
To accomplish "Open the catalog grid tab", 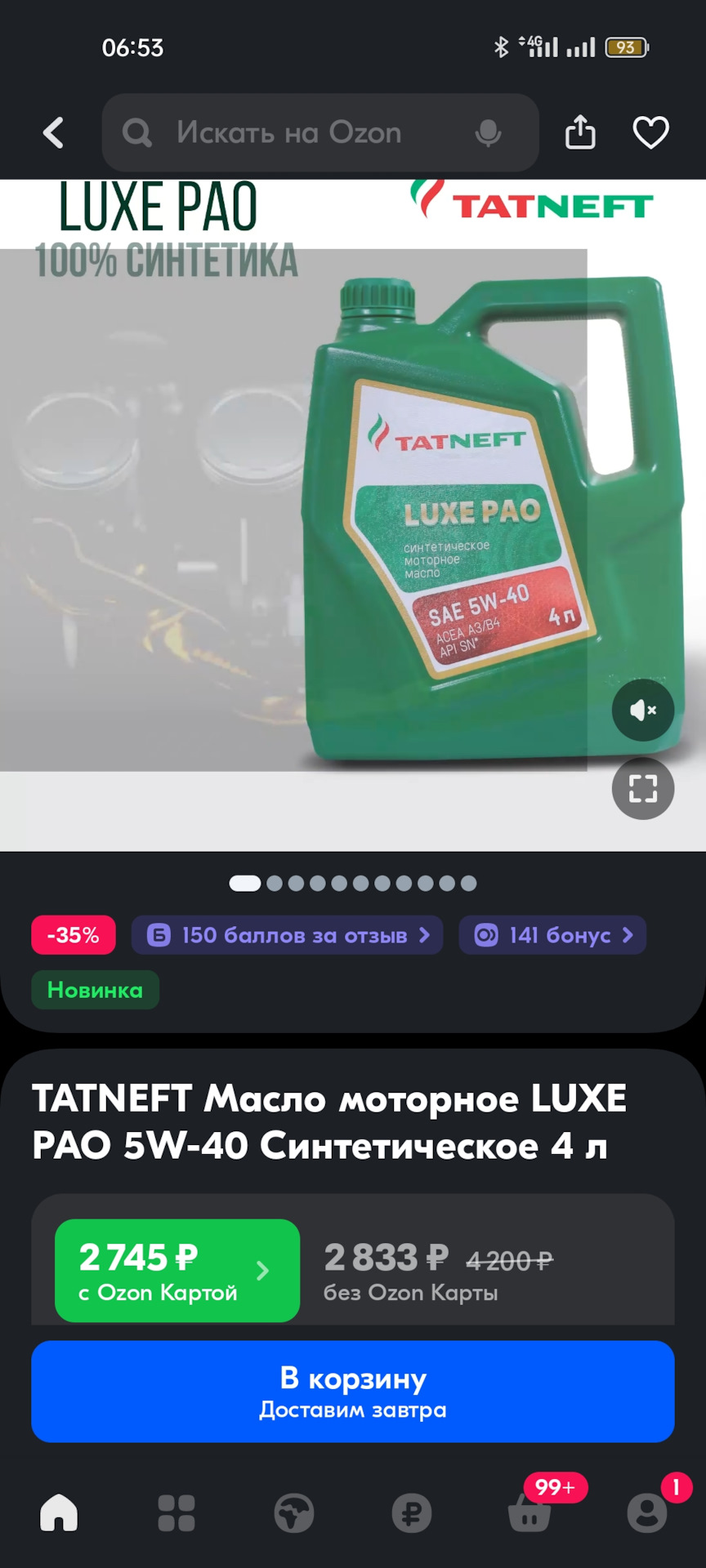I will pos(176,1512).
